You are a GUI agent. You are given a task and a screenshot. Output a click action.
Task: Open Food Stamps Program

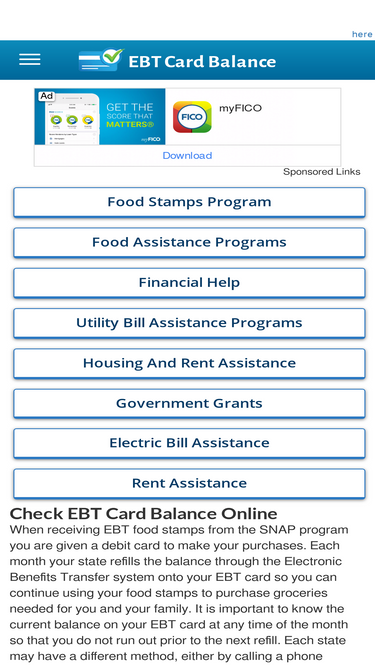(189, 202)
